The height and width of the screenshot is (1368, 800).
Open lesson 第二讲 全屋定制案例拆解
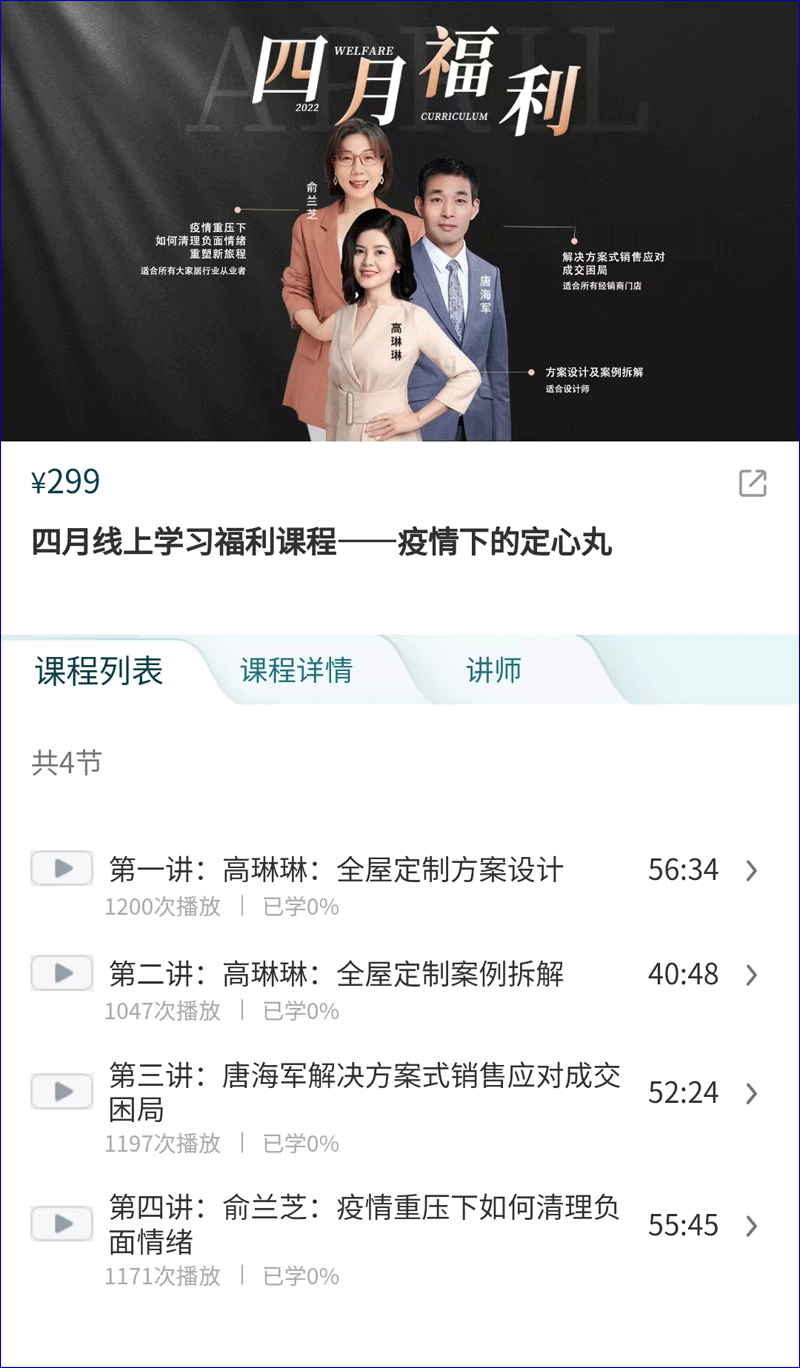pos(336,973)
